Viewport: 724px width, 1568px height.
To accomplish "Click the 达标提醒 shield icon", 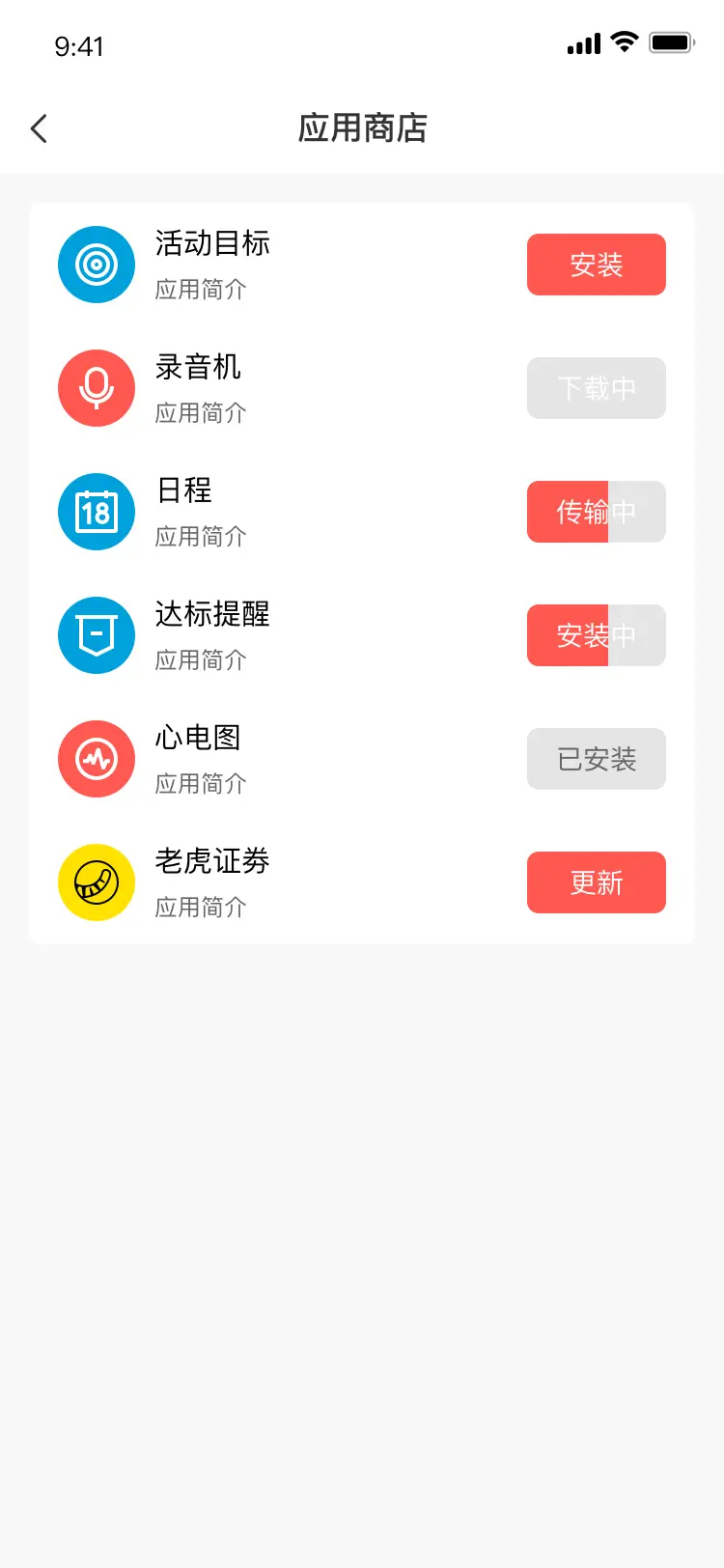I will point(96,635).
